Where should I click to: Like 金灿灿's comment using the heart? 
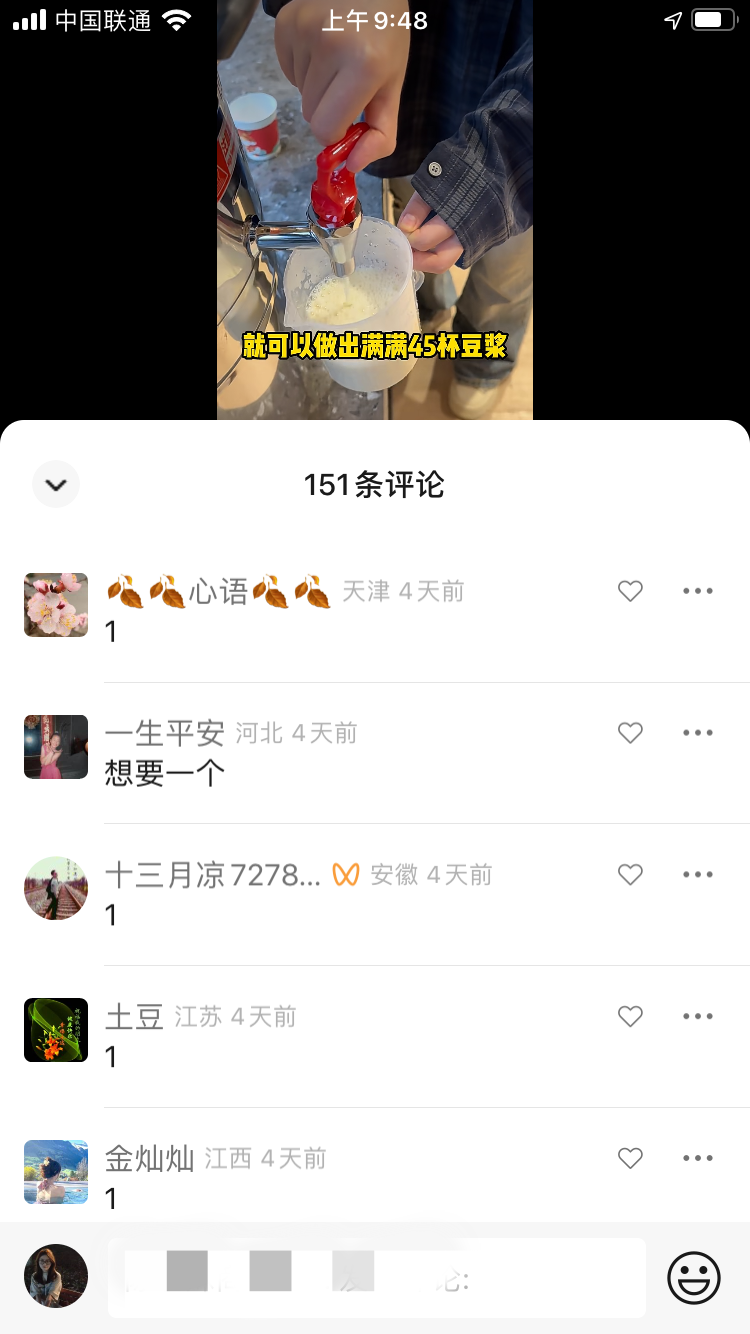tap(630, 1158)
